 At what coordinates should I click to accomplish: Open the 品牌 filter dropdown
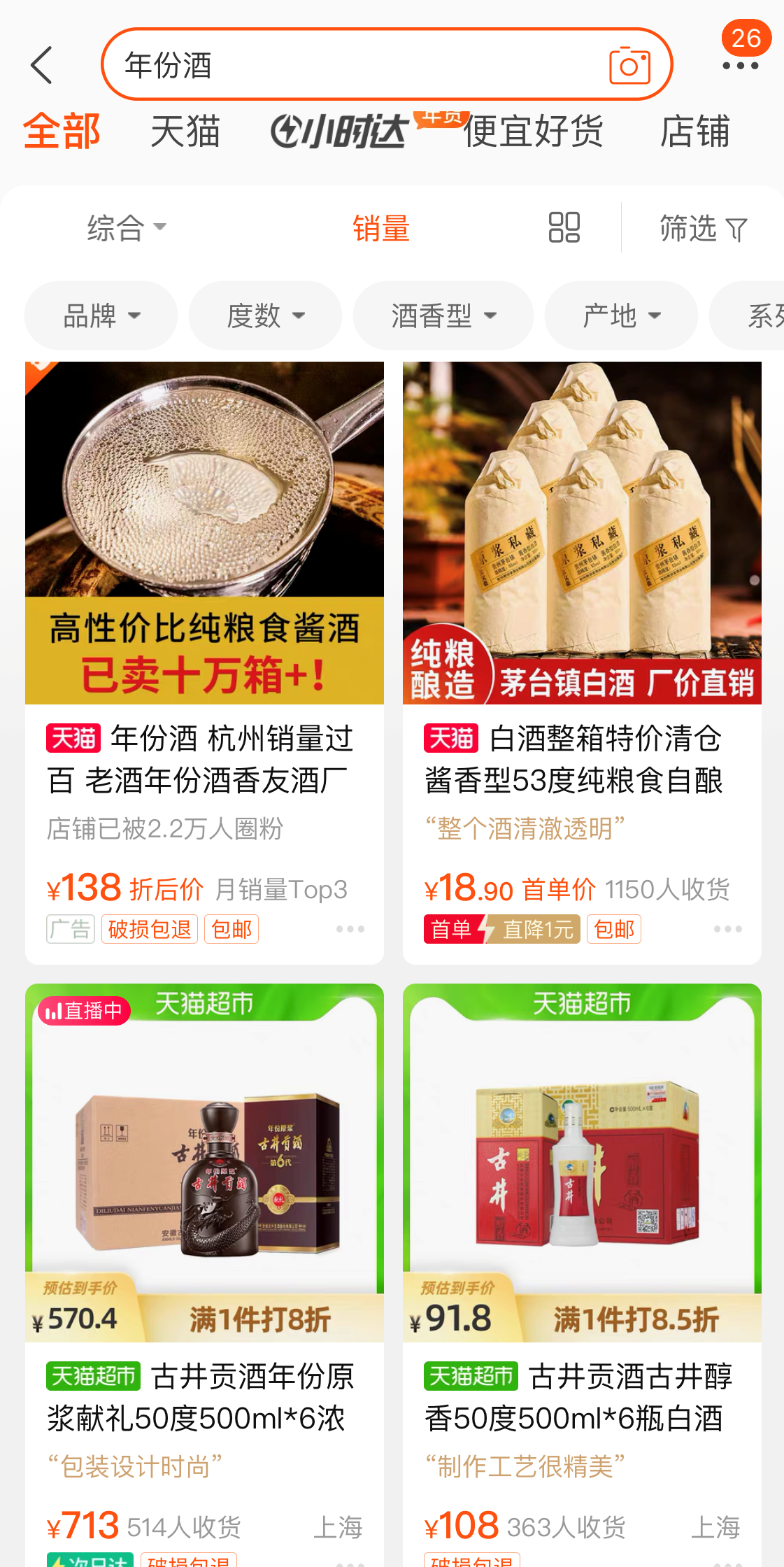[101, 315]
